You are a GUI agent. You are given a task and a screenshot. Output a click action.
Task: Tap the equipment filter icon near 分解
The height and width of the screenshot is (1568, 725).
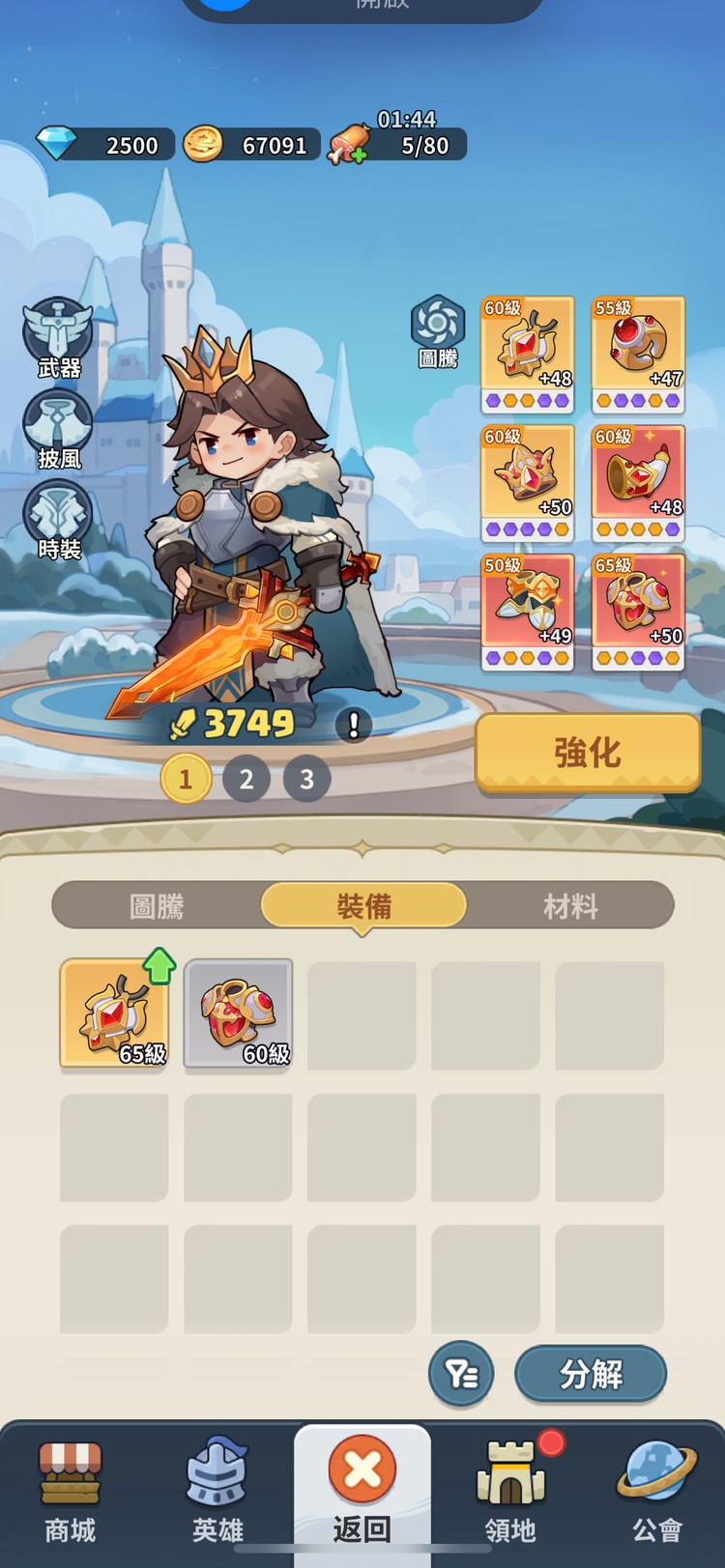(461, 1373)
